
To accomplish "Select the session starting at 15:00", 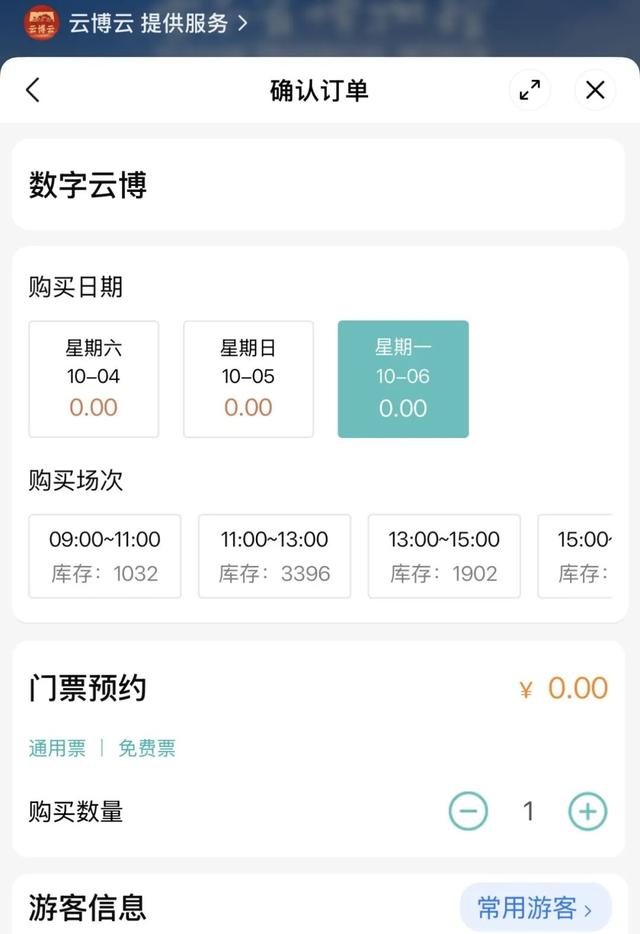I will click(x=576, y=556).
